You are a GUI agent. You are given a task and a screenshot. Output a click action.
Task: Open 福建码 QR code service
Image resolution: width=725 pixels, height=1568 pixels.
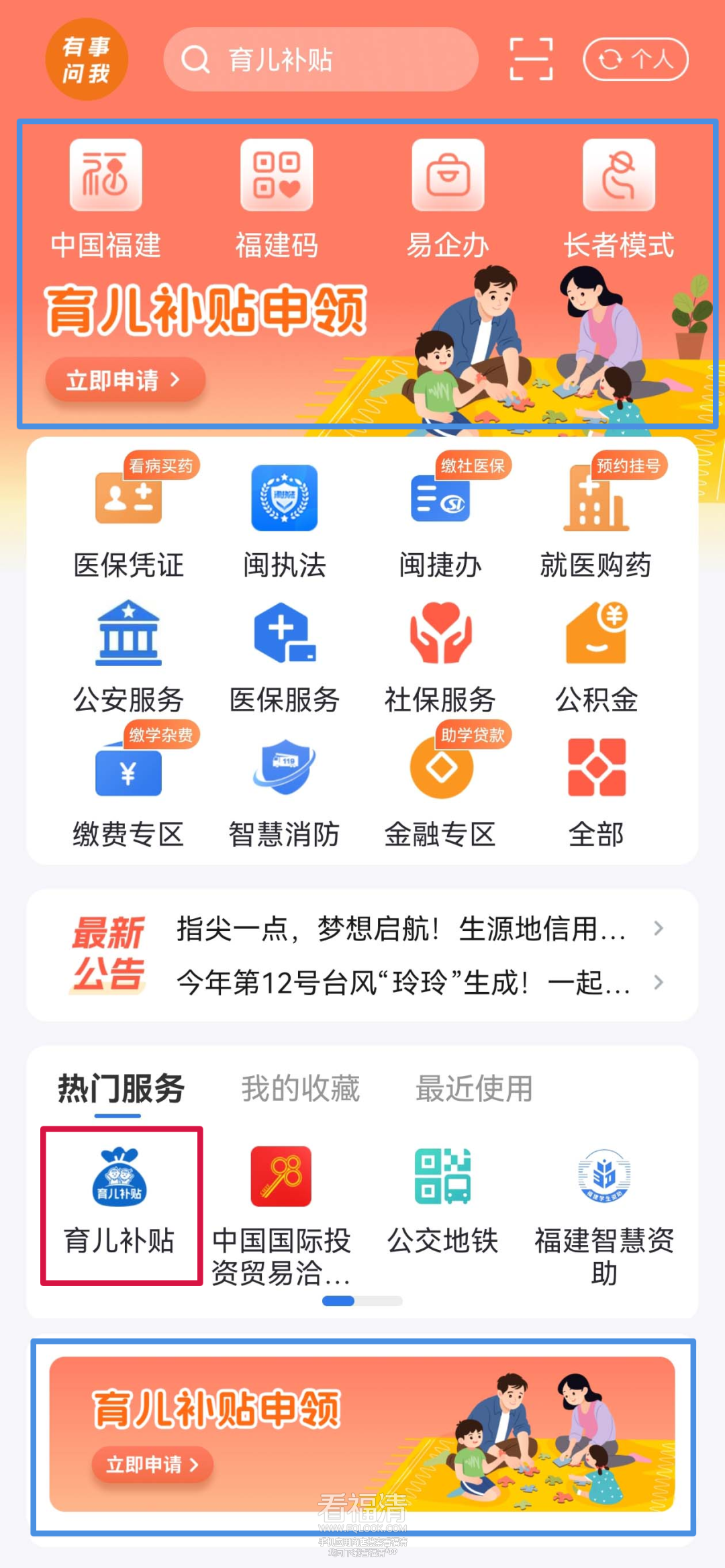coord(277,199)
